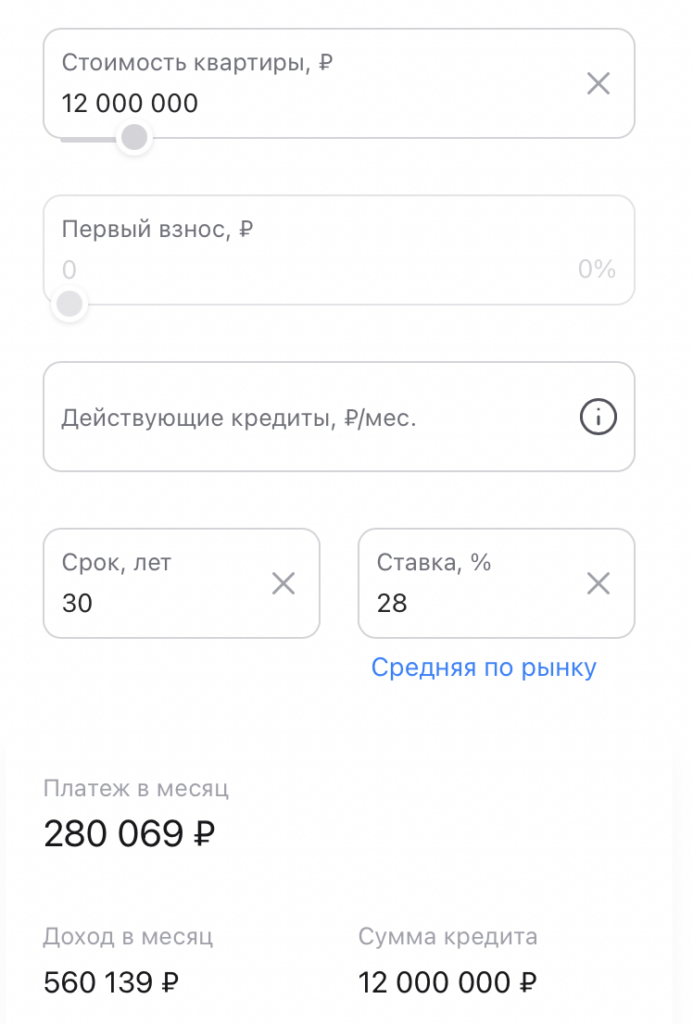This screenshot has width=693, height=1024.
Task: Focus the Первый взнос input field
Action: point(300,268)
